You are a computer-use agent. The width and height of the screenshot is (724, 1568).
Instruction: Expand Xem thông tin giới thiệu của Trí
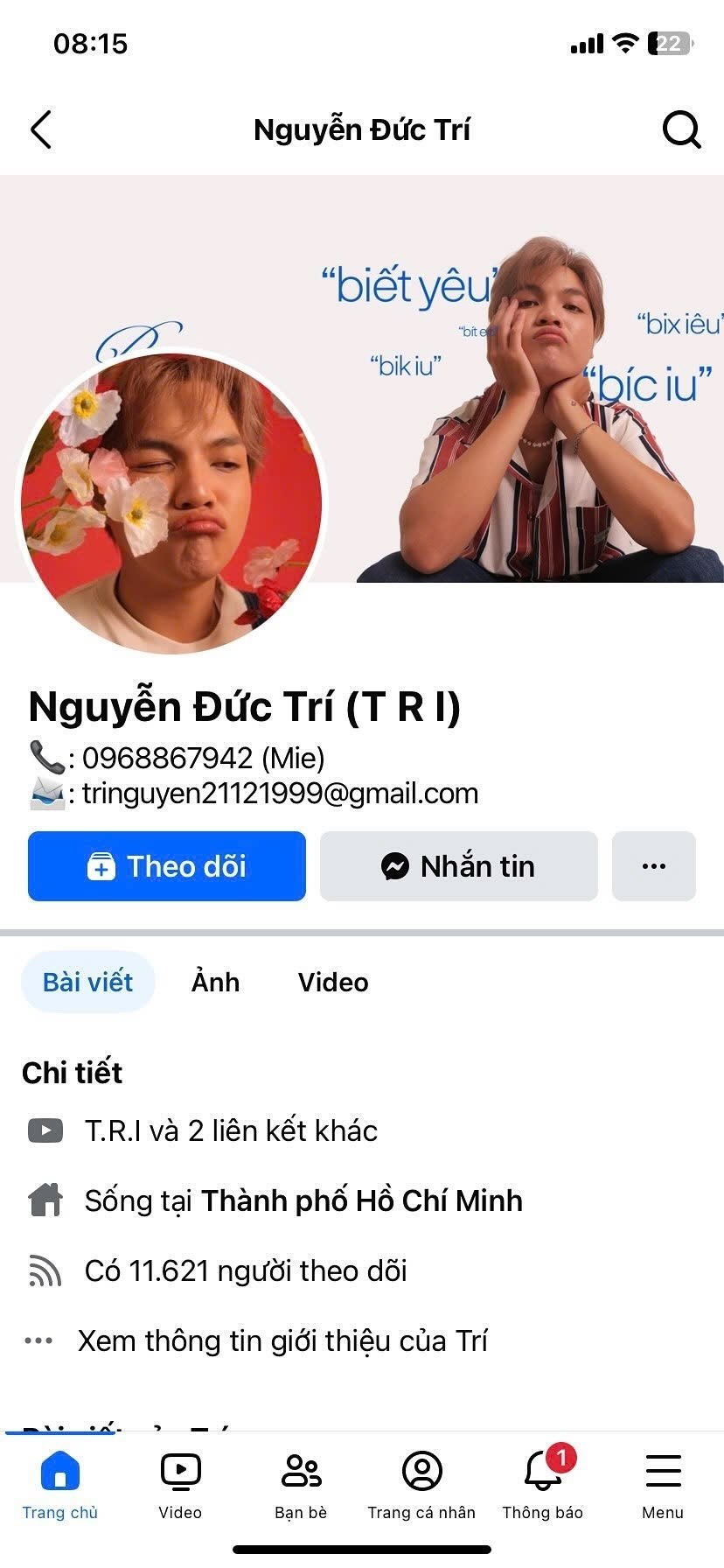pyautogui.click(x=282, y=1340)
